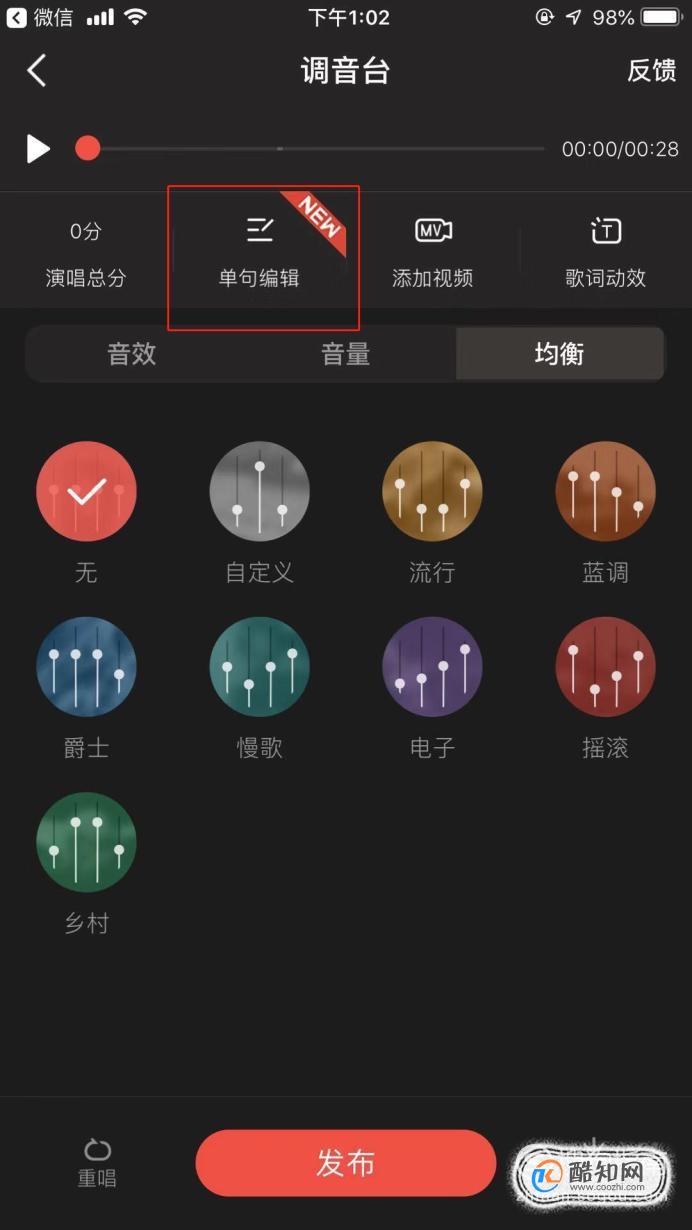The height and width of the screenshot is (1230, 692).
Task: Pick the 爵士 jazz equalizer preset
Action: pyautogui.click(x=86, y=667)
